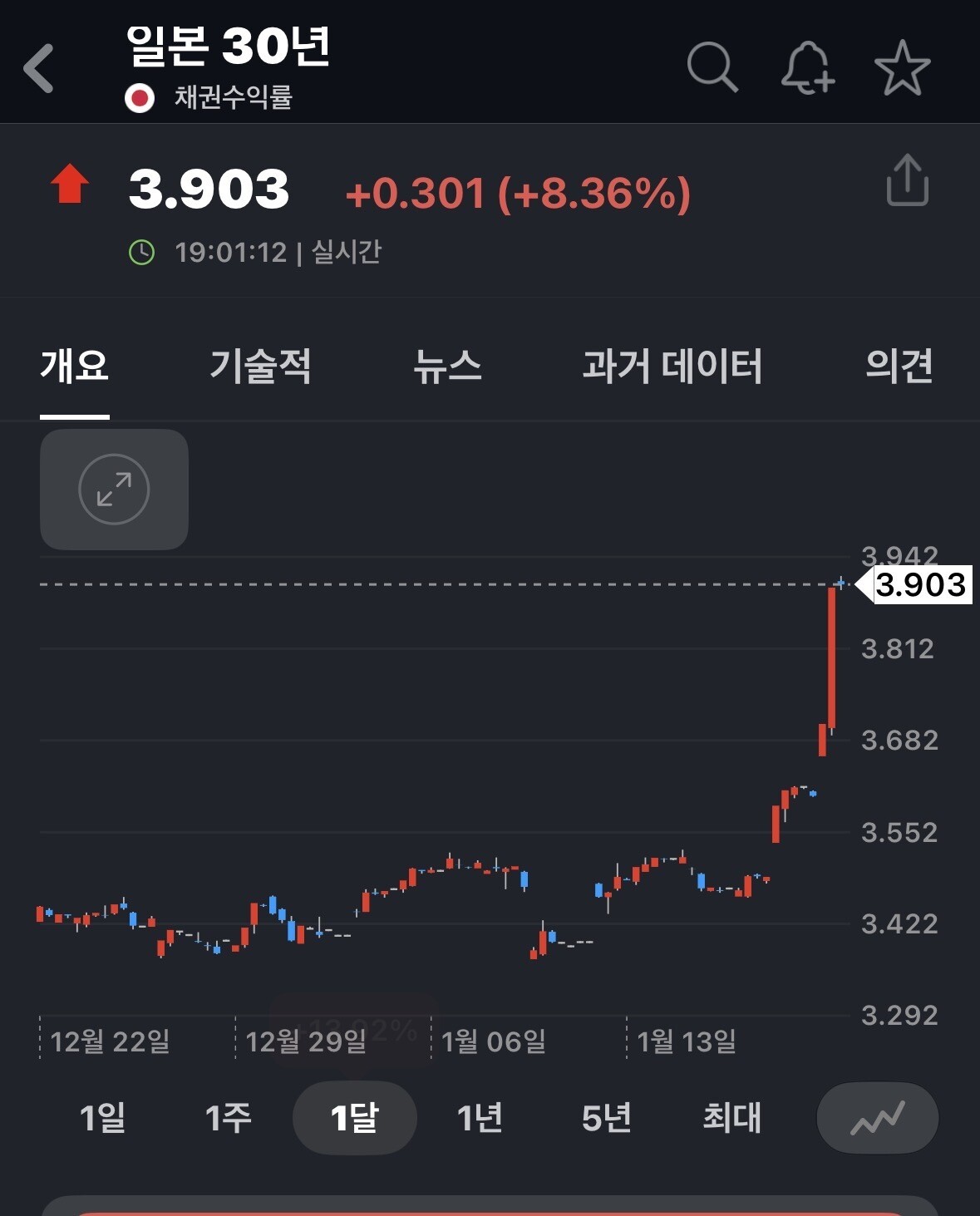Toggle the line chart type button
The image size is (980, 1216).
coord(877,1119)
